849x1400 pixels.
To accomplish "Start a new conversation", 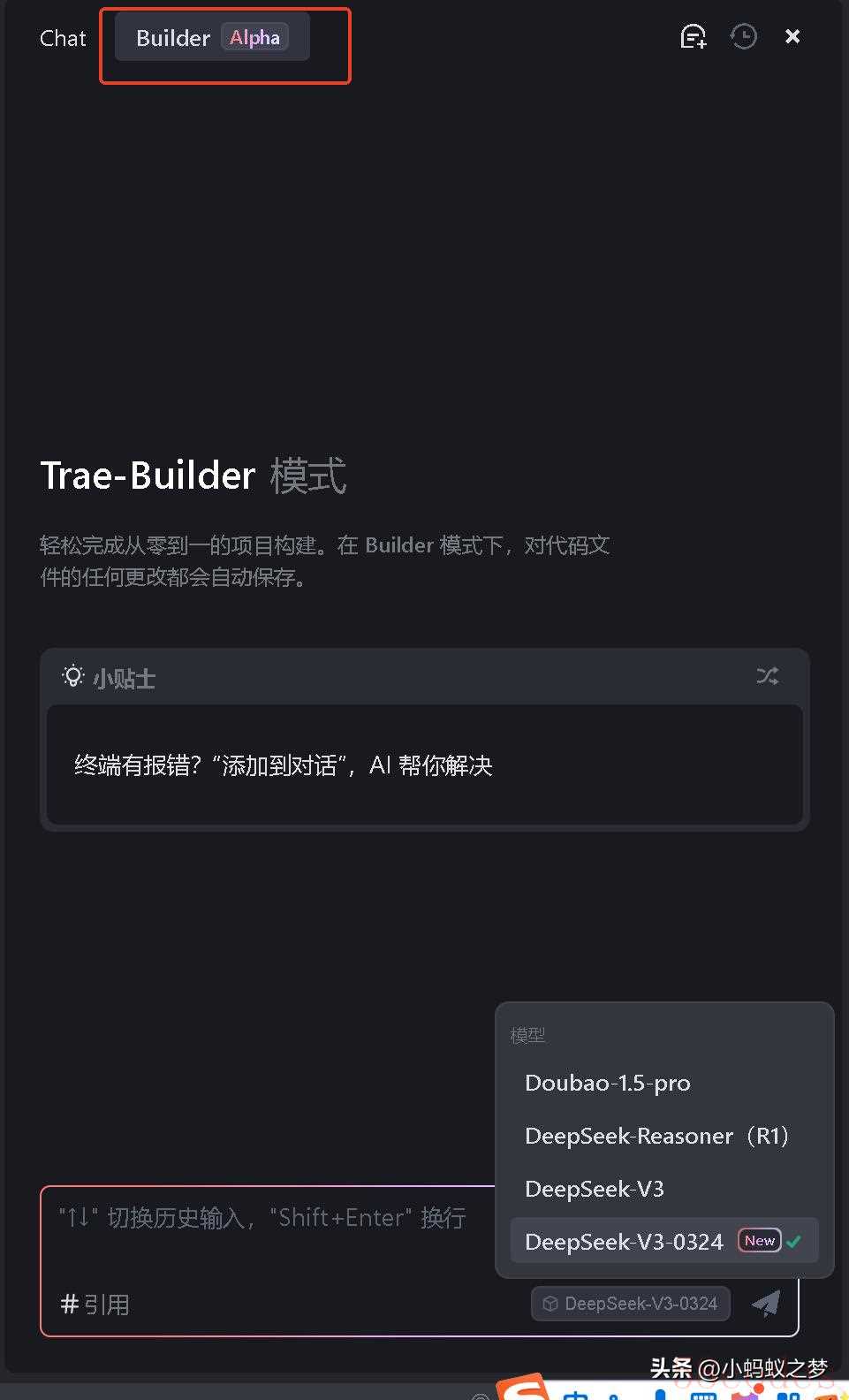I will point(693,37).
